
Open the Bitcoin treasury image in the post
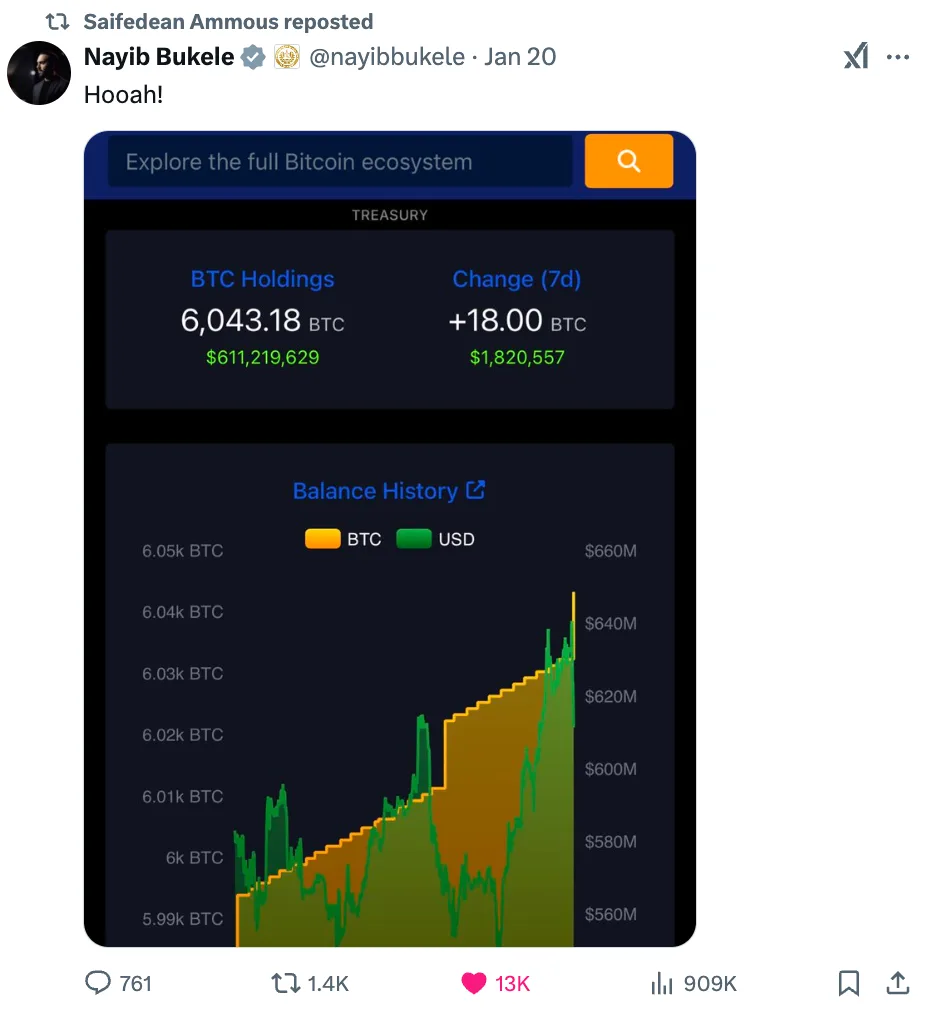(389, 538)
